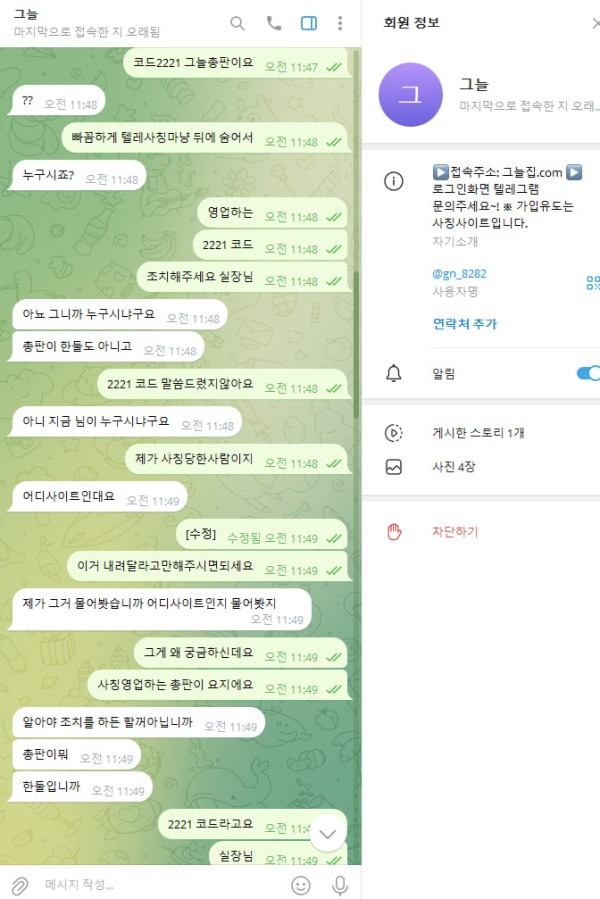
Task: Close the 회원 정보 panel
Action: coord(596,23)
